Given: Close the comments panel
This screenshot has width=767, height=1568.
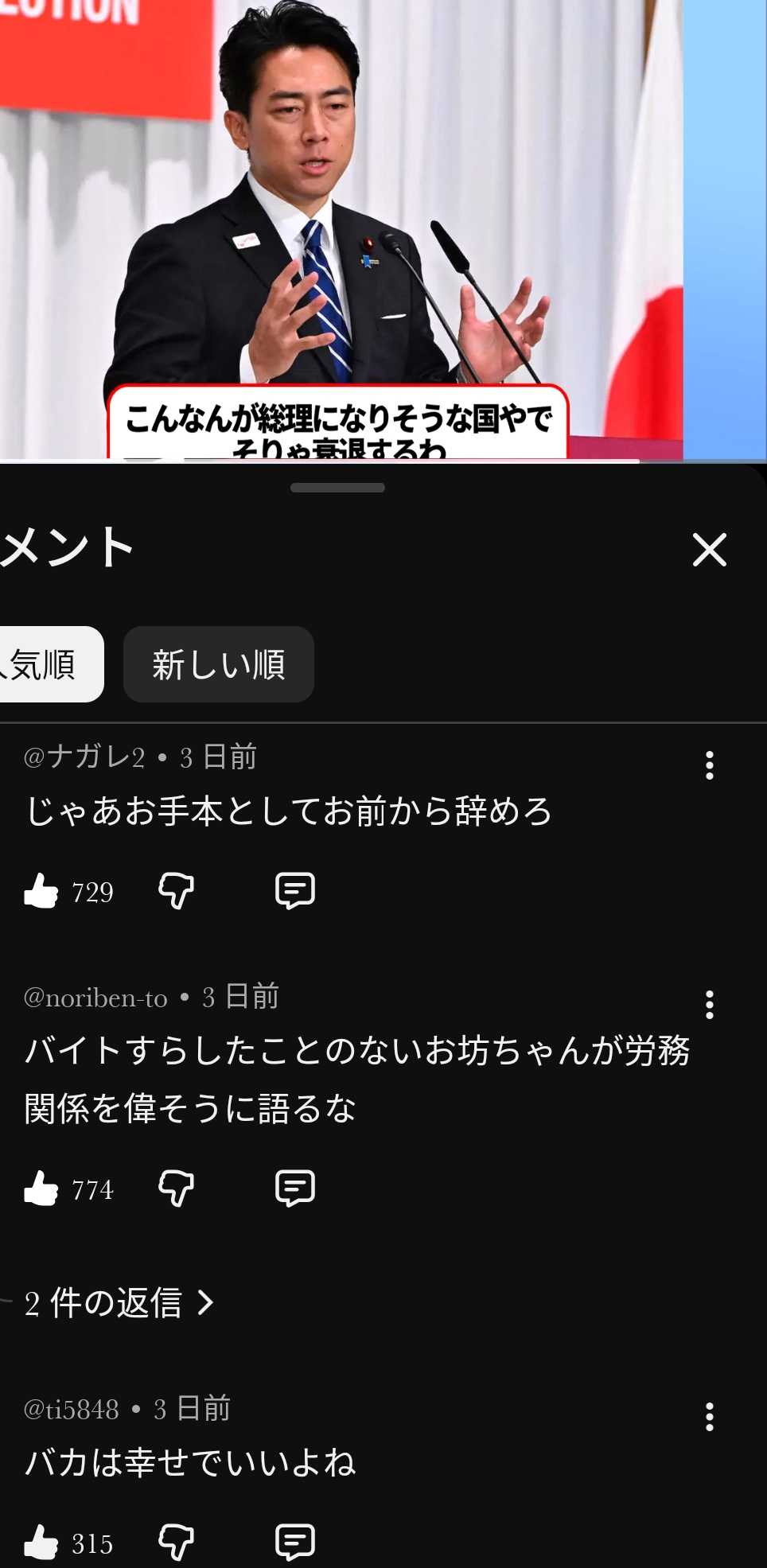Looking at the screenshot, I should pos(709,550).
